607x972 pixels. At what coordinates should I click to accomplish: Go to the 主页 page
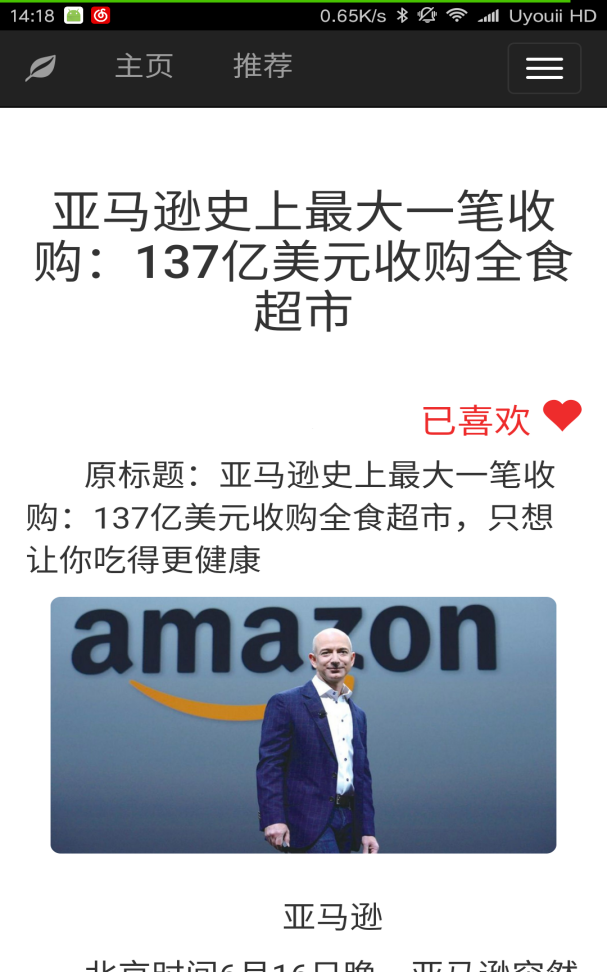(x=144, y=66)
